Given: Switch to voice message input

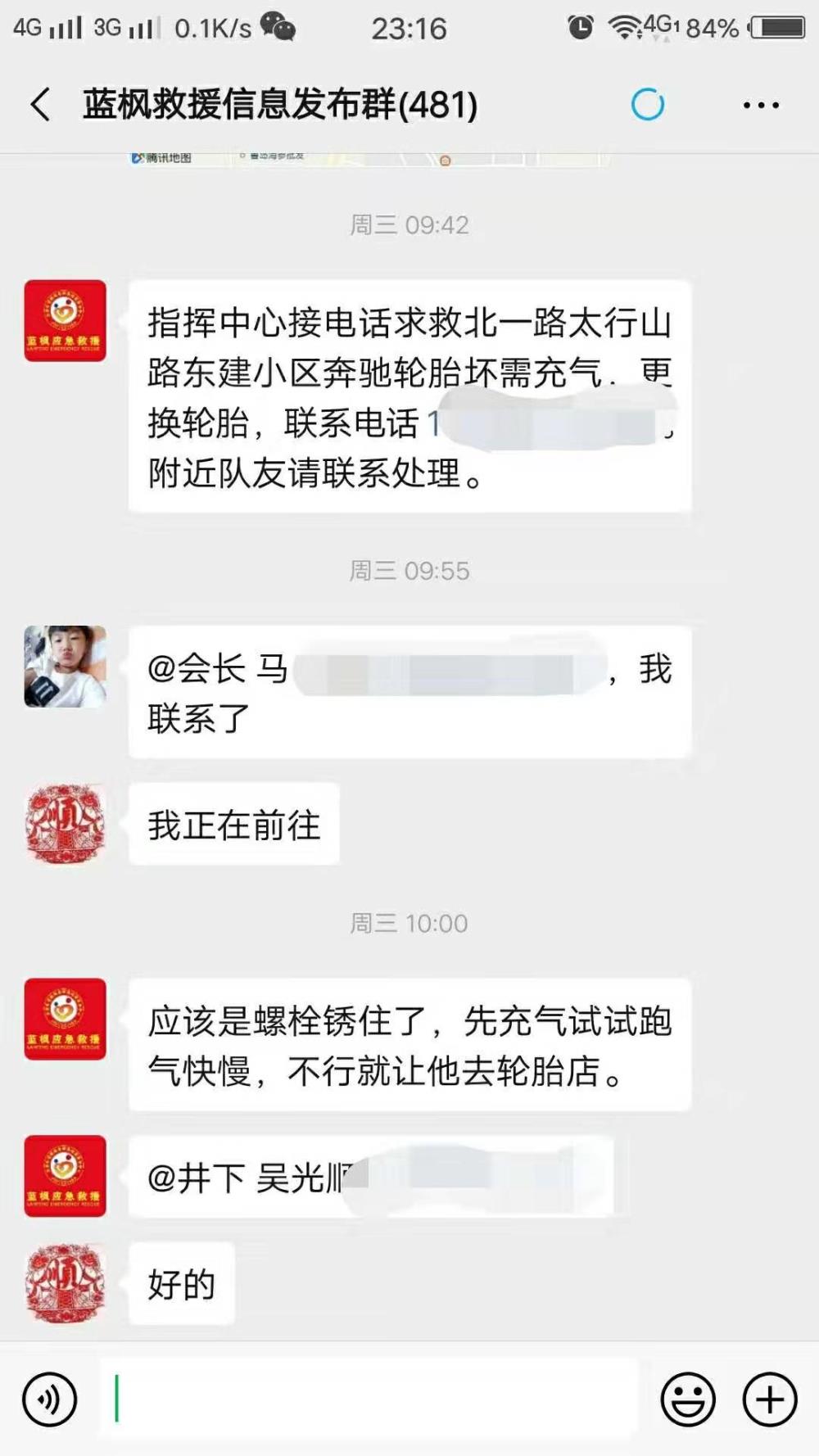Looking at the screenshot, I should 50,1399.
